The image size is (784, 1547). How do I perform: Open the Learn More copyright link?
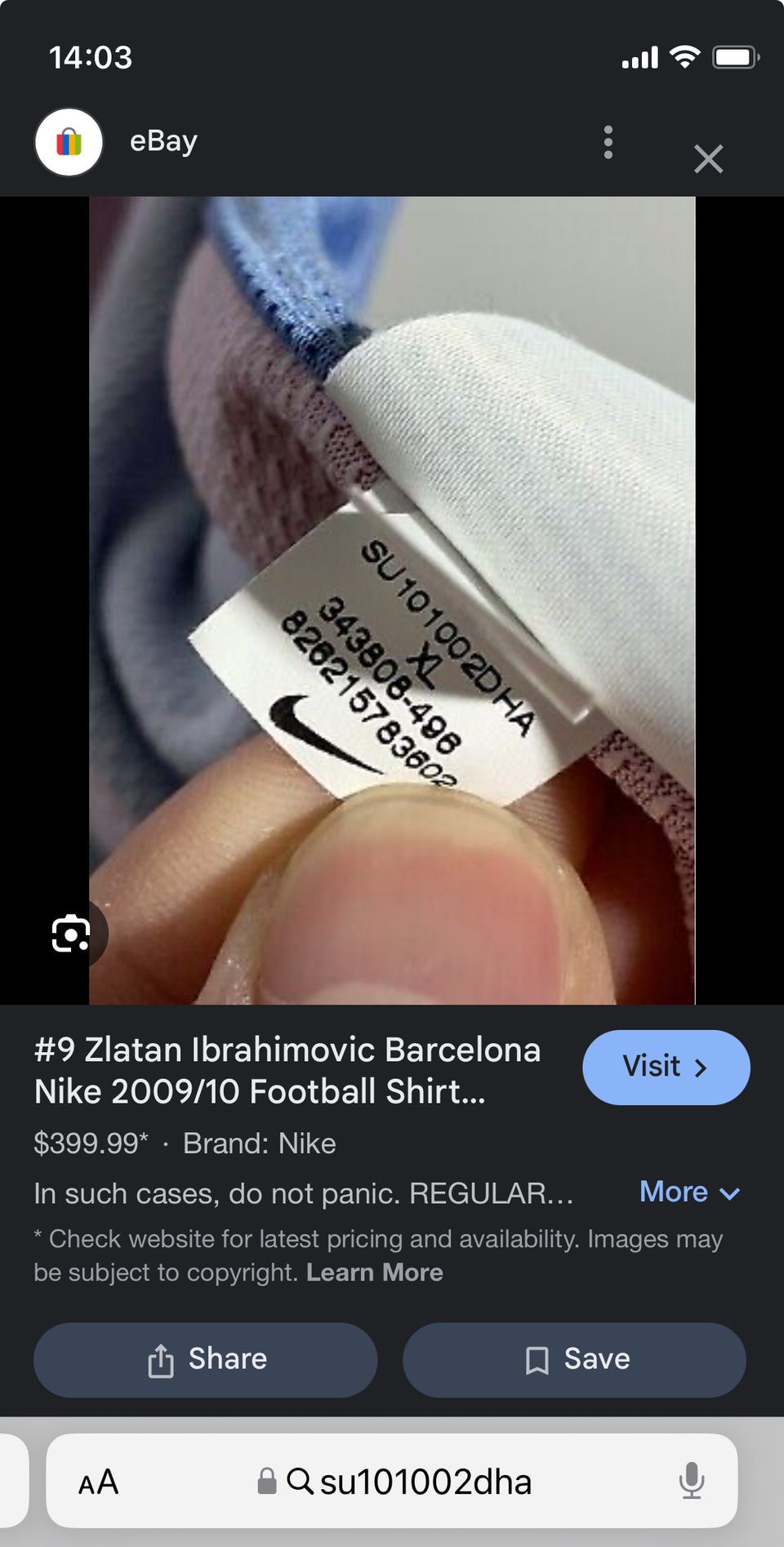[x=374, y=1272]
